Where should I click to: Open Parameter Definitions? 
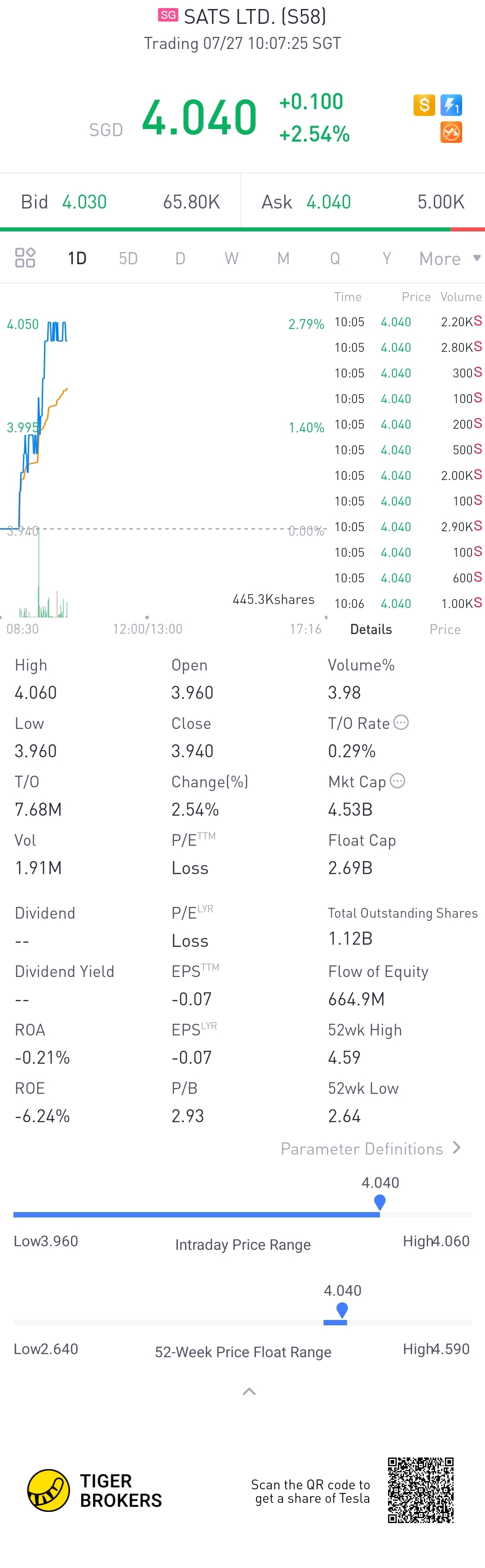click(x=370, y=1149)
